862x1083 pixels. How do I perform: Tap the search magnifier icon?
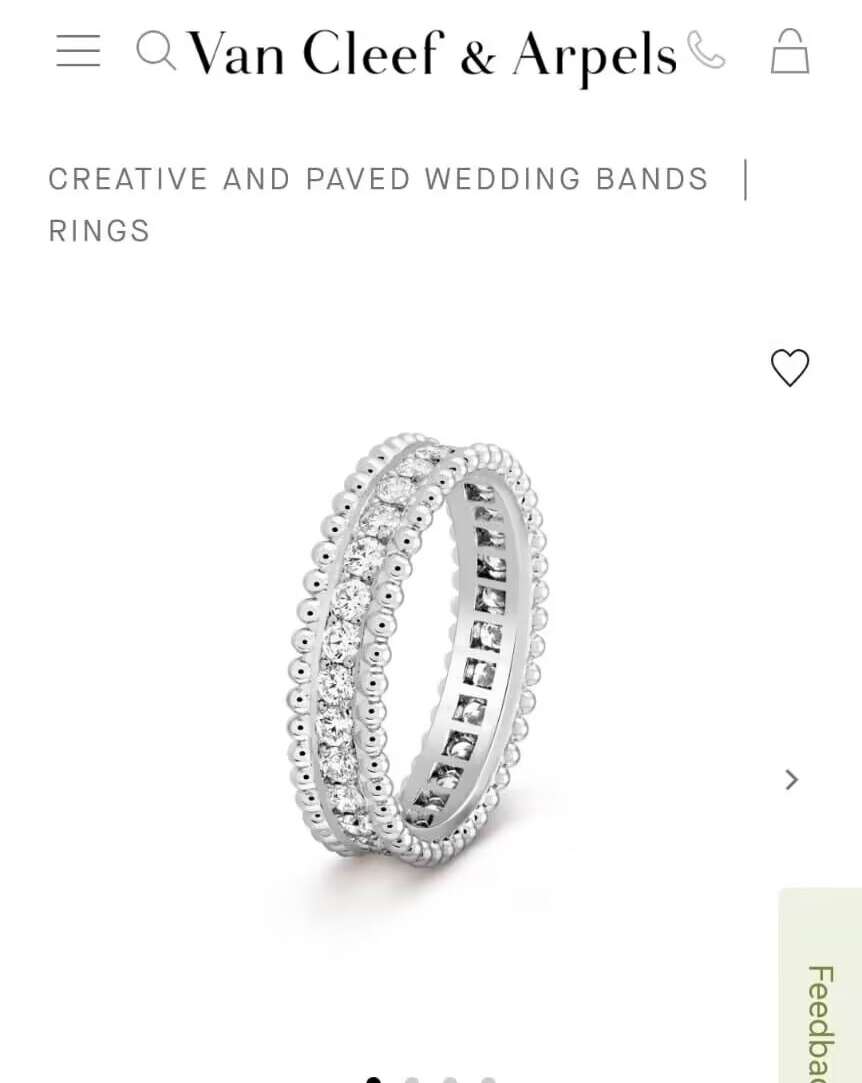pos(155,50)
